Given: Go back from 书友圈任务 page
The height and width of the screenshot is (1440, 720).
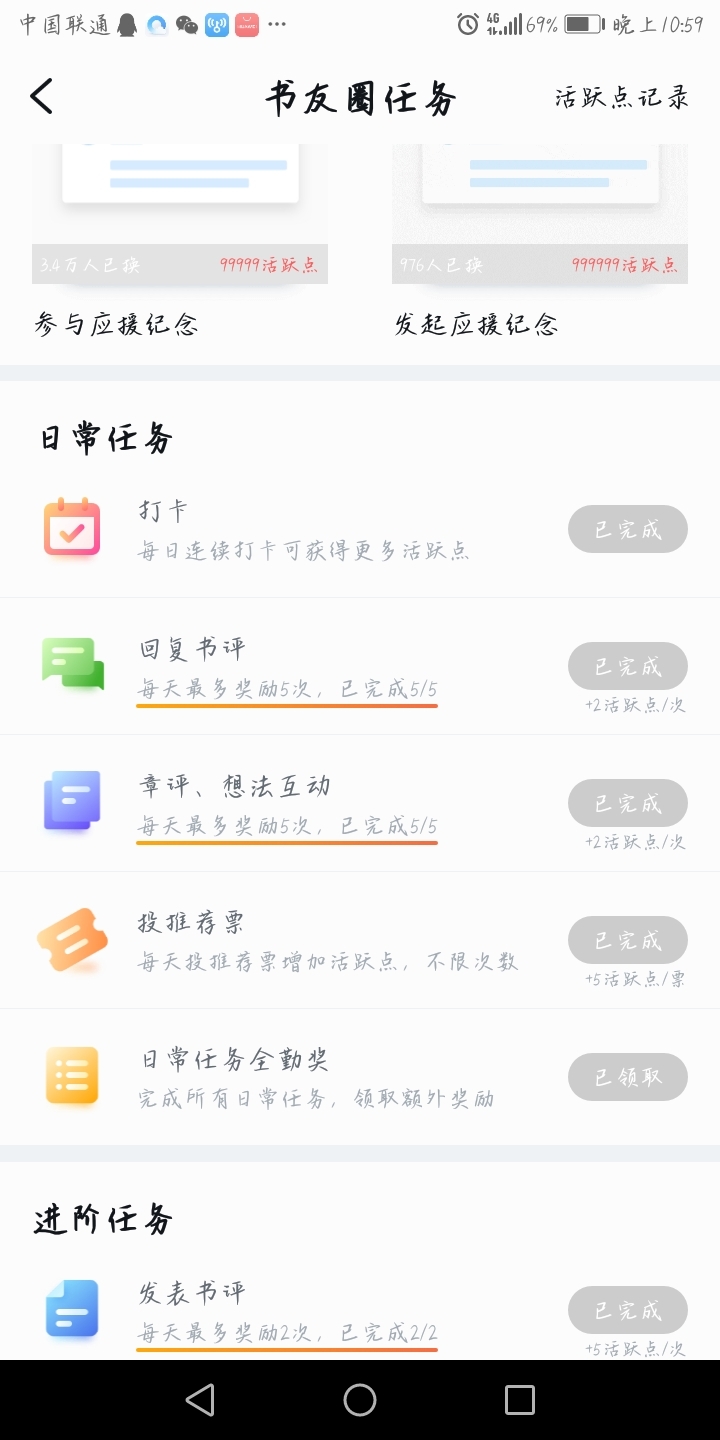Looking at the screenshot, I should pos(42,97).
